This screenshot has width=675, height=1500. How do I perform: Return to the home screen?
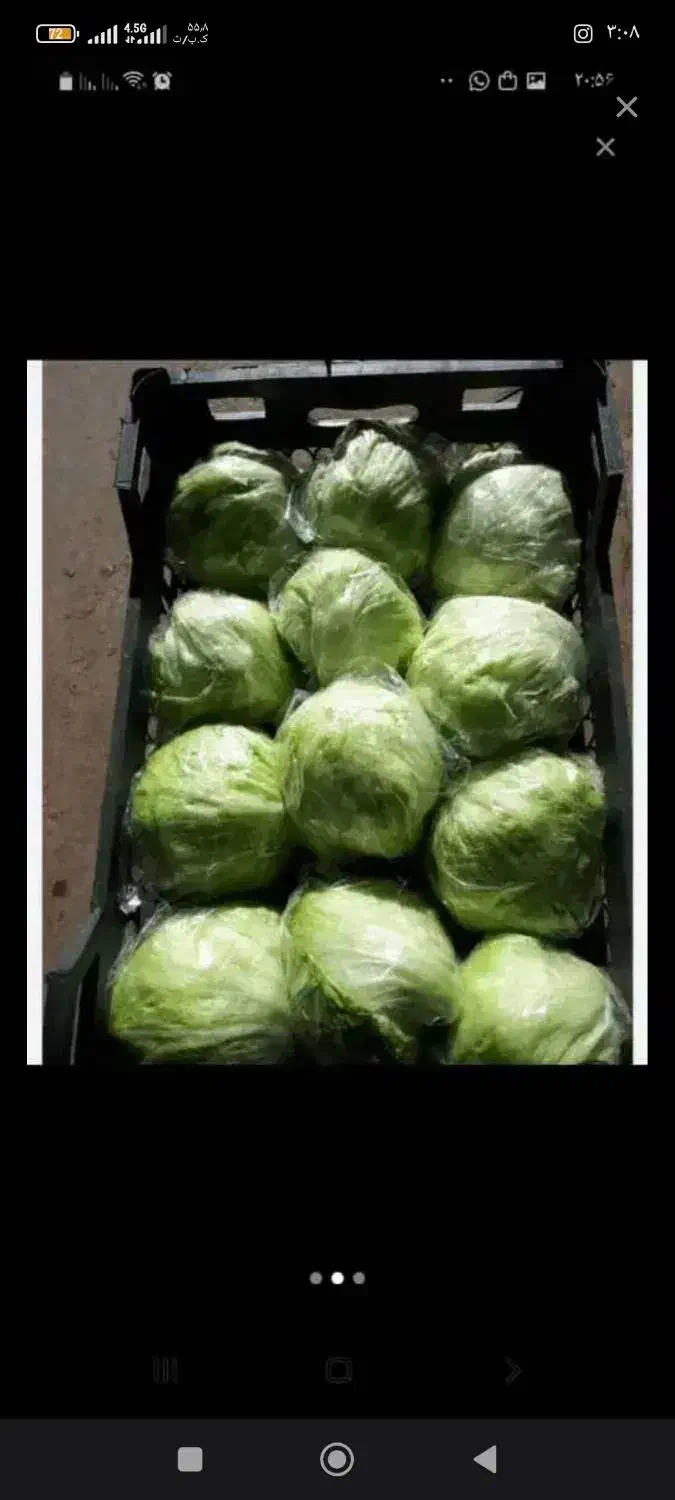pyautogui.click(x=337, y=1459)
